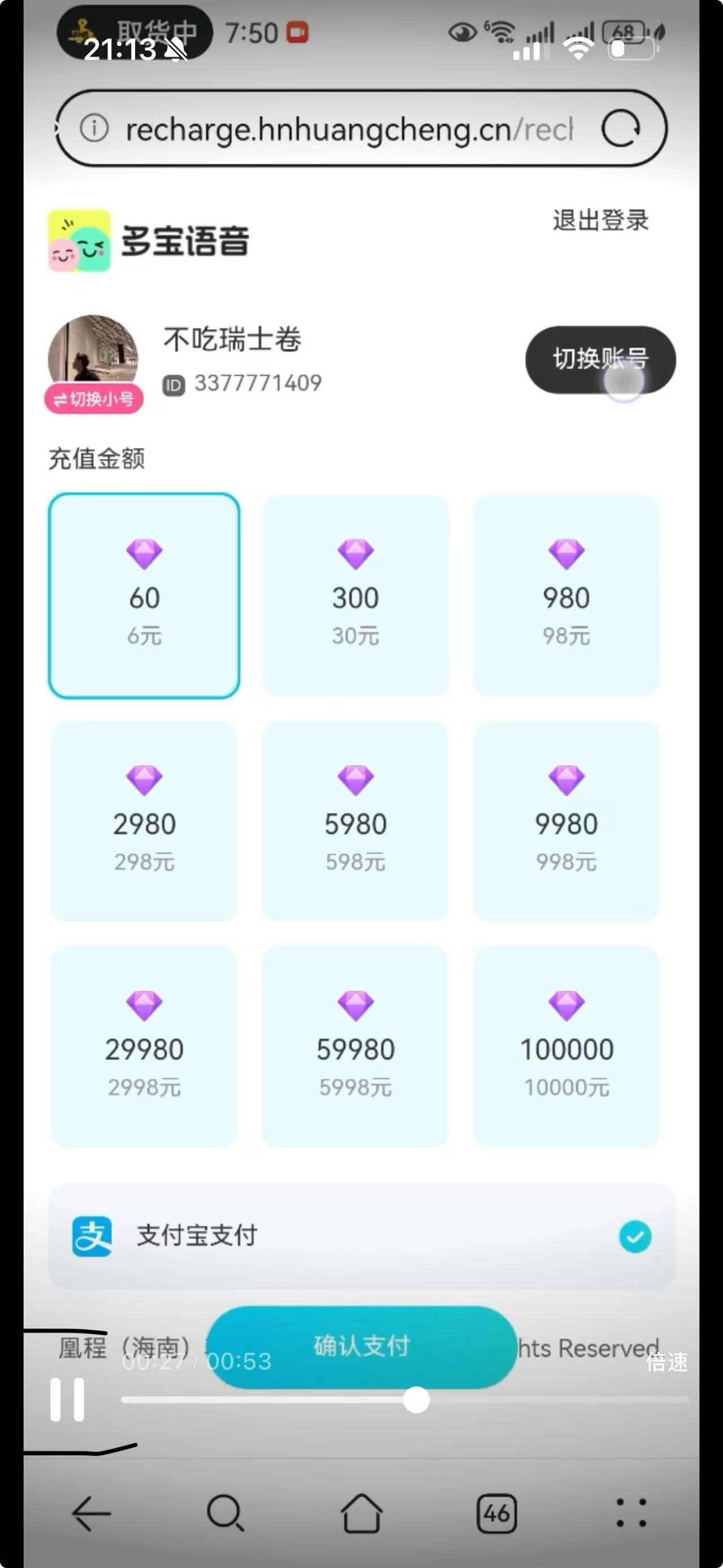Reload the page with the refresh icon
723x1568 pixels.
coord(620,128)
